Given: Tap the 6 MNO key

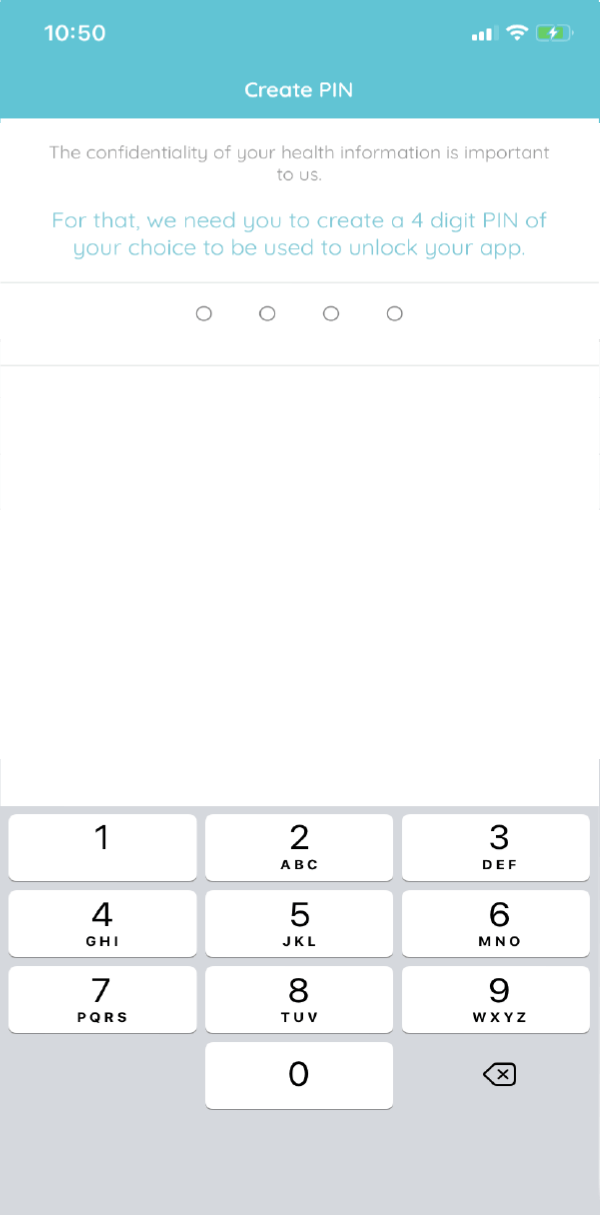Looking at the screenshot, I should click(496, 923).
